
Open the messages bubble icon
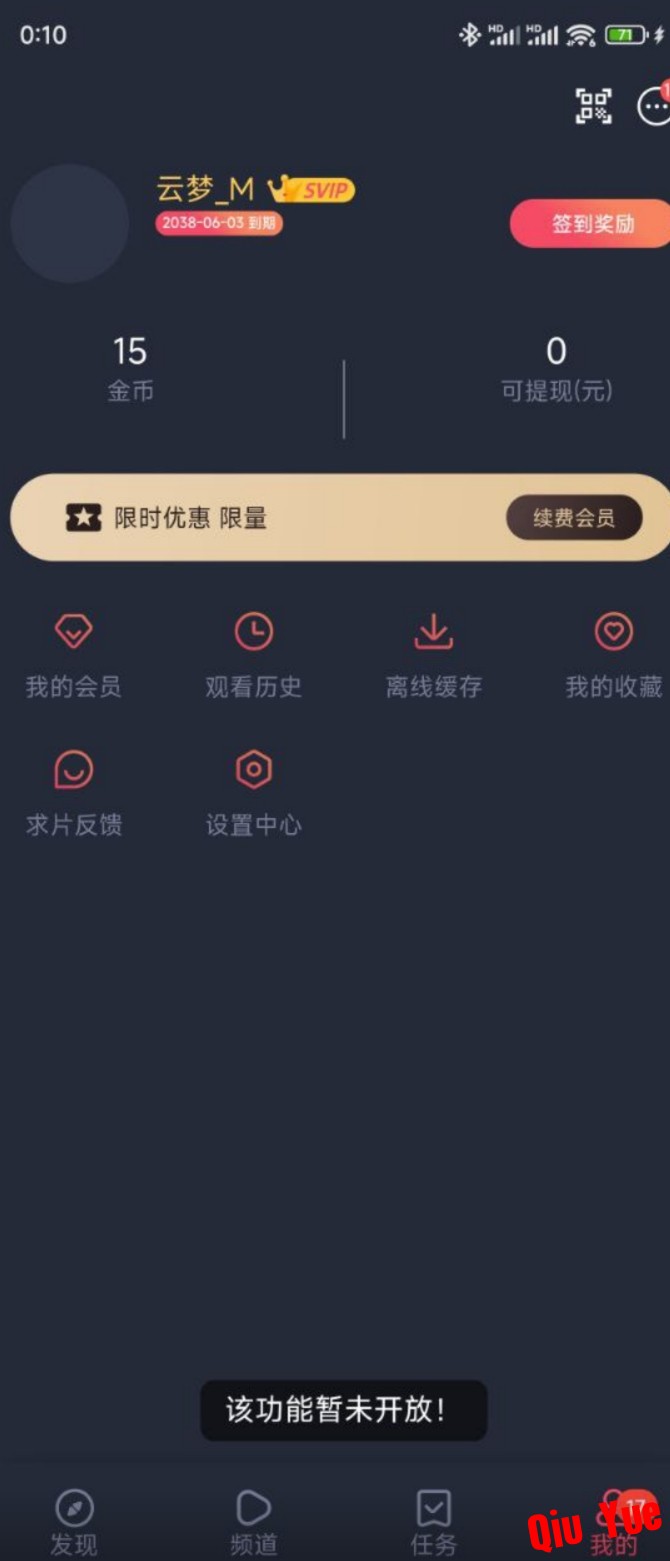(653, 106)
